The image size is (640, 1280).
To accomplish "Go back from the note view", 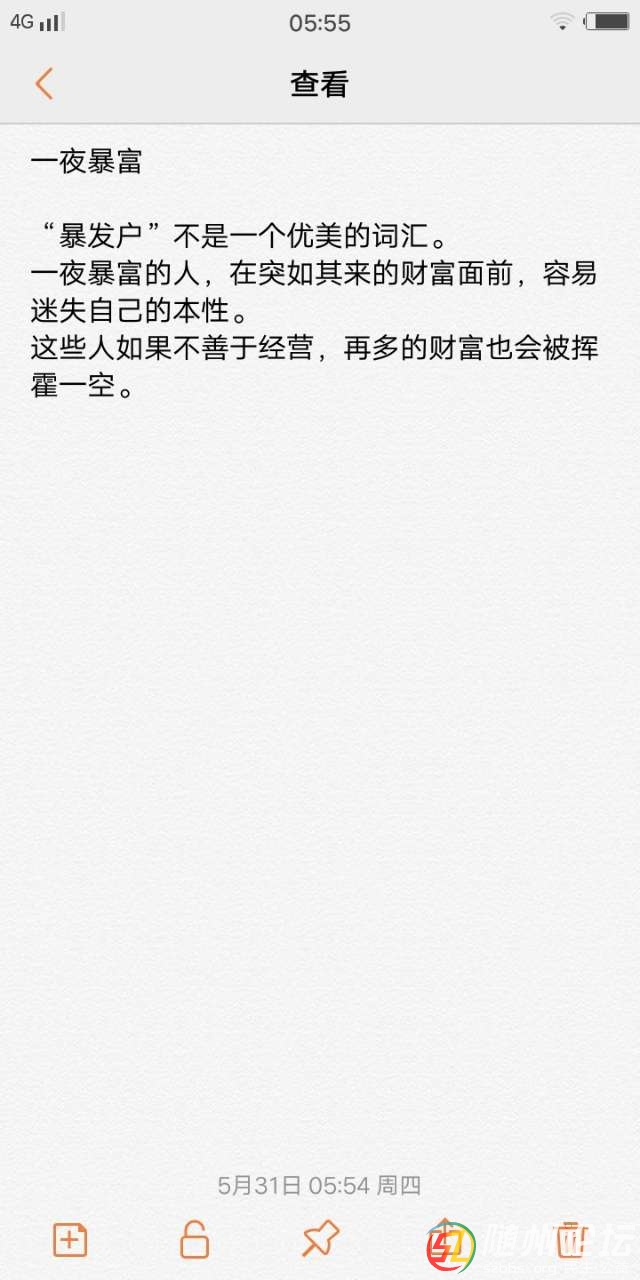I will point(44,84).
